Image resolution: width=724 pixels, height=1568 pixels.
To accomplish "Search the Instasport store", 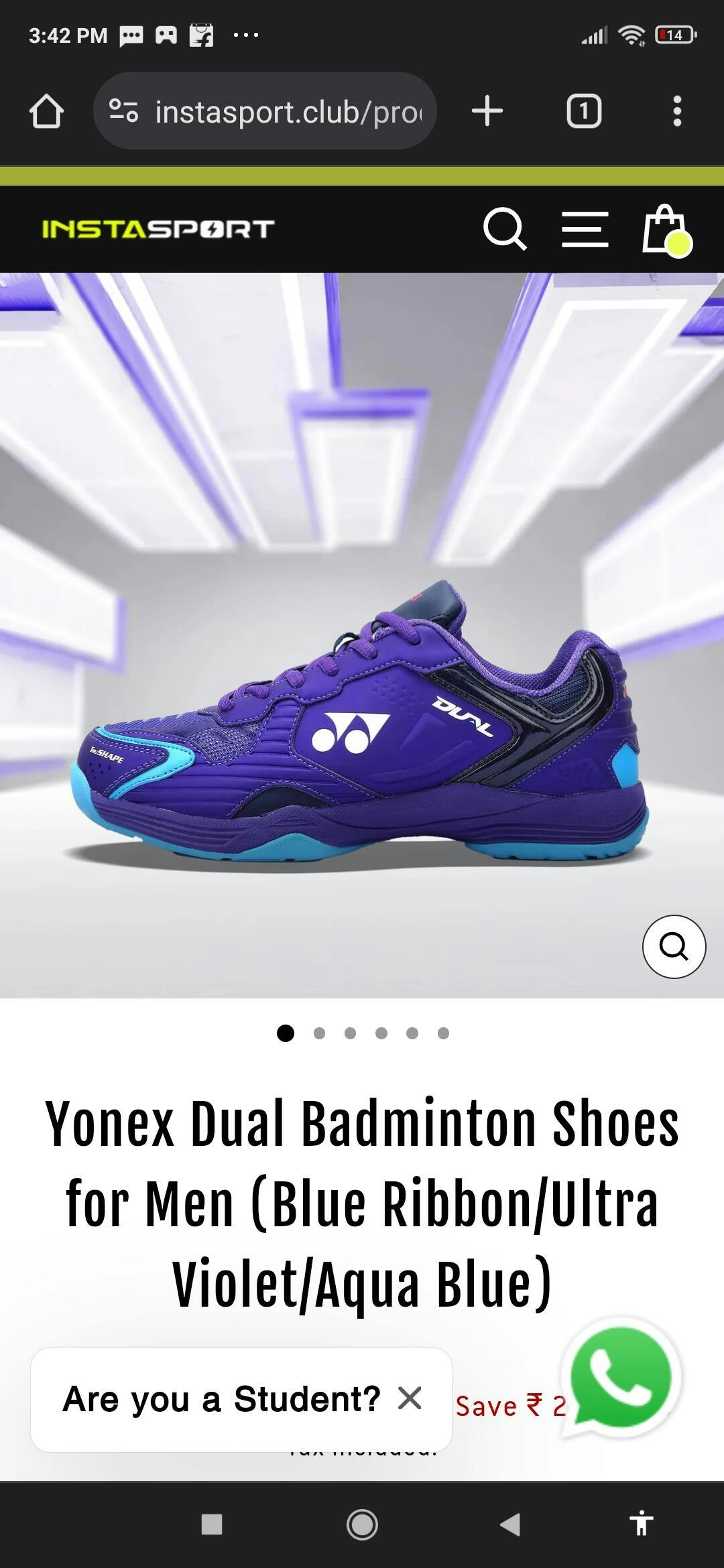I will pos(505,229).
